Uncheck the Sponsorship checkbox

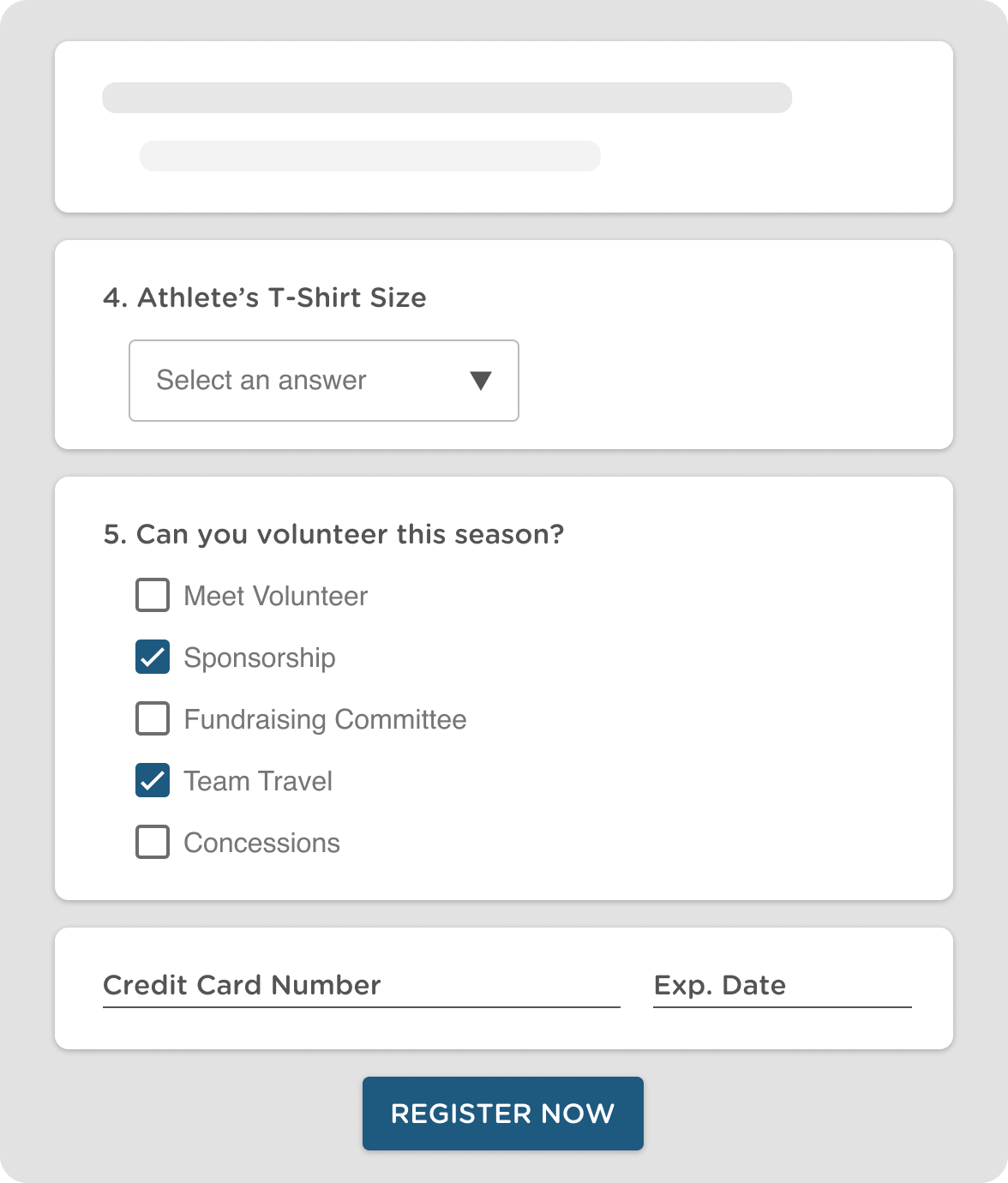click(x=152, y=658)
